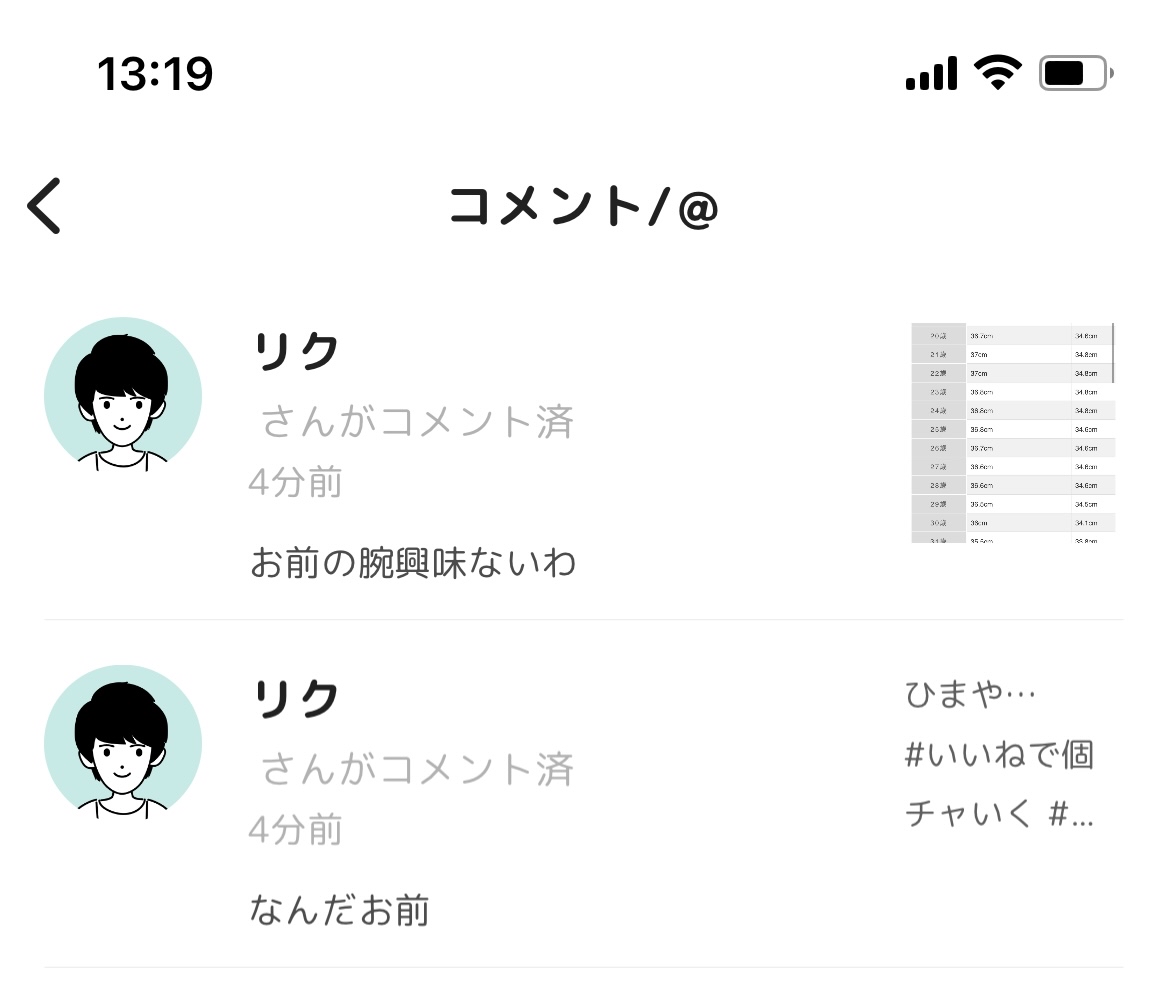Open the post preview starting with ひまや
This screenshot has width=1169, height=990.
pyautogui.click(x=998, y=754)
